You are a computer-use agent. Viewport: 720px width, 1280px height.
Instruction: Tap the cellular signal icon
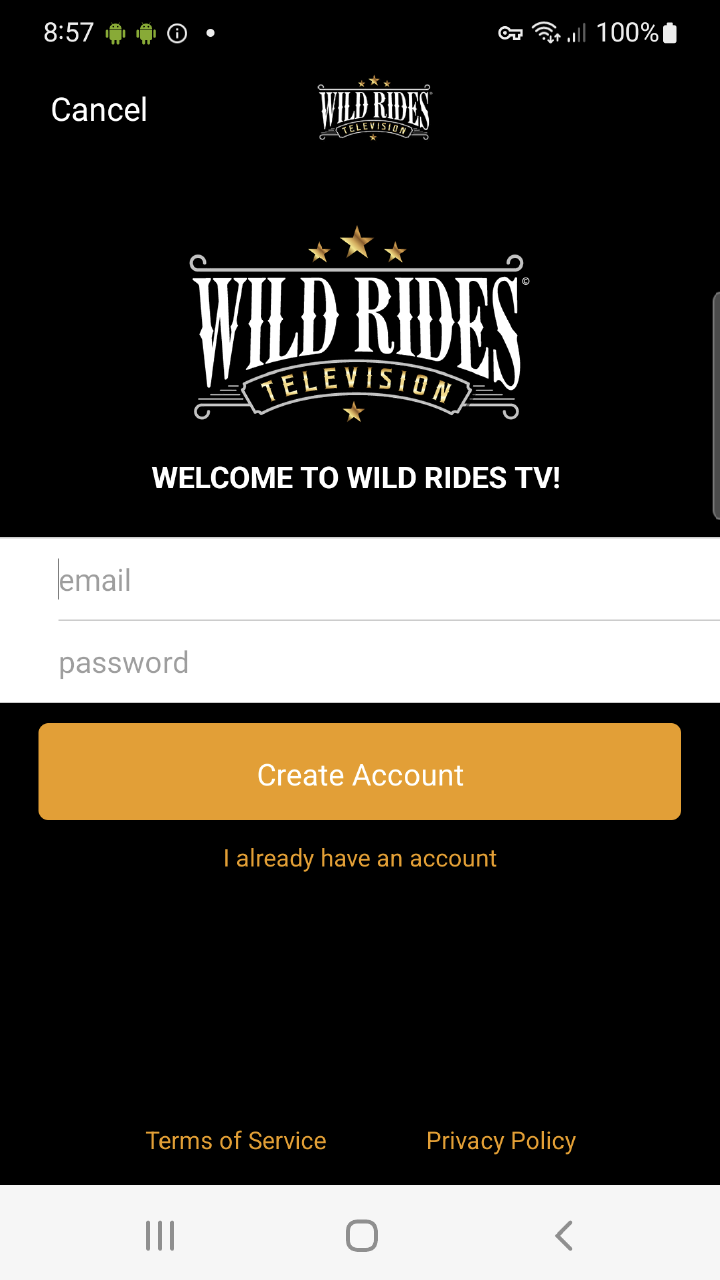(x=577, y=33)
